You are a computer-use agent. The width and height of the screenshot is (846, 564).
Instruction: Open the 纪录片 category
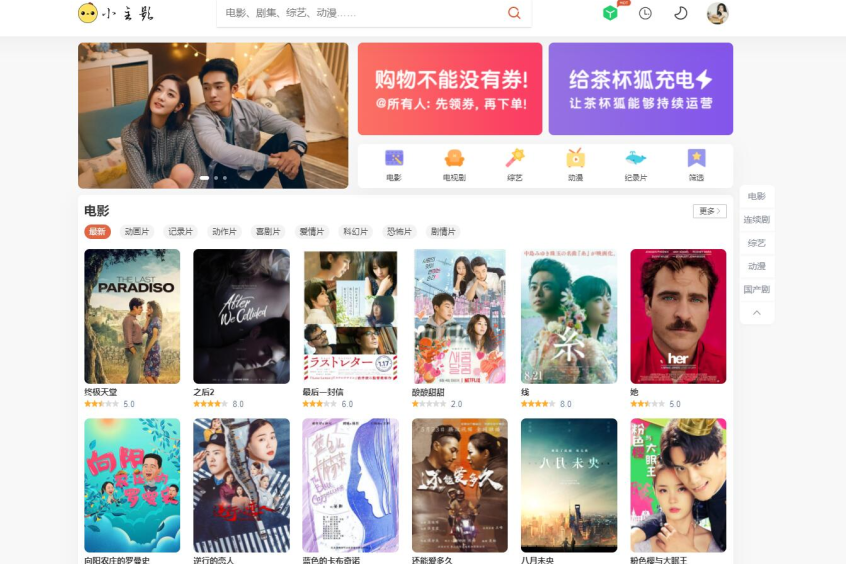click(636, 165)
